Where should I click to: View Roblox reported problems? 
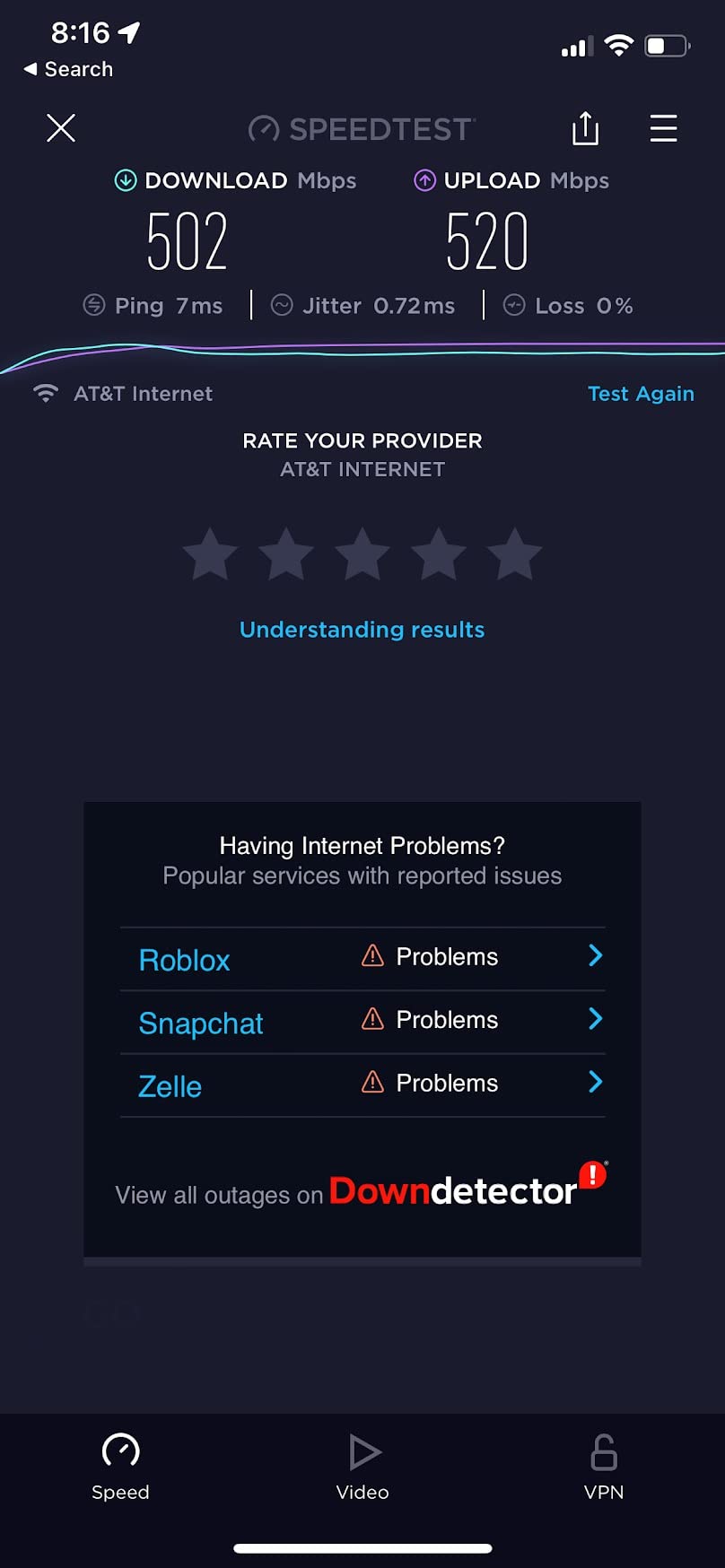[362, 959]
